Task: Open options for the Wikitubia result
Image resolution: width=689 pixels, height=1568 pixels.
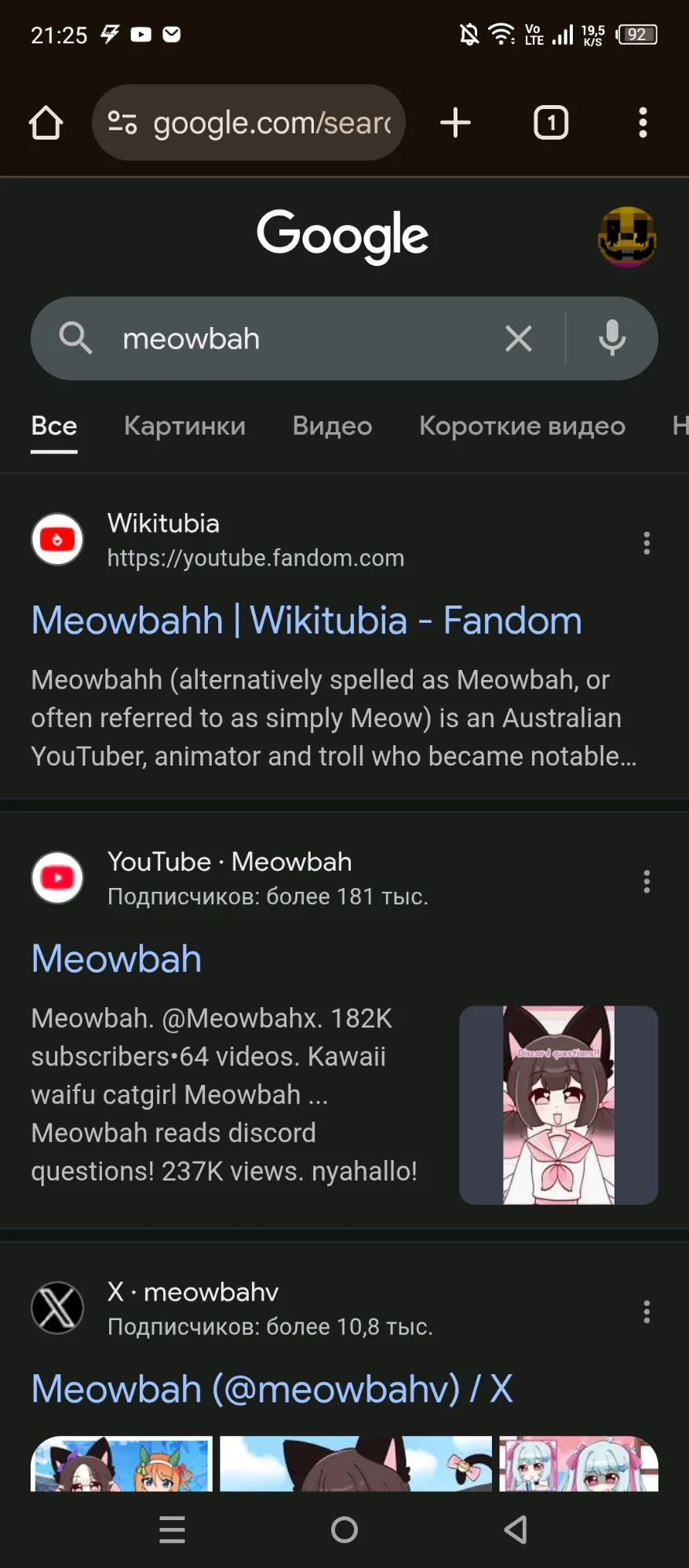Action: [647, 543]
